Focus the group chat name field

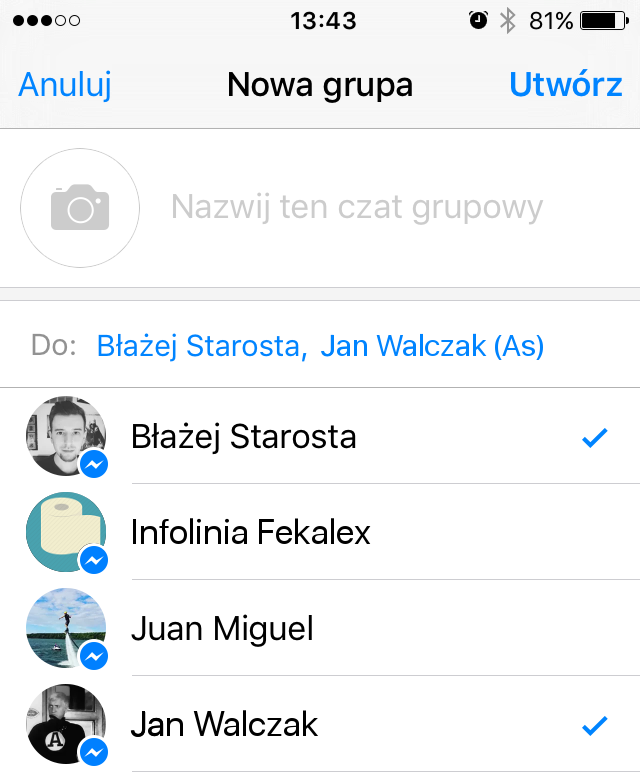[x=357, y=208]
